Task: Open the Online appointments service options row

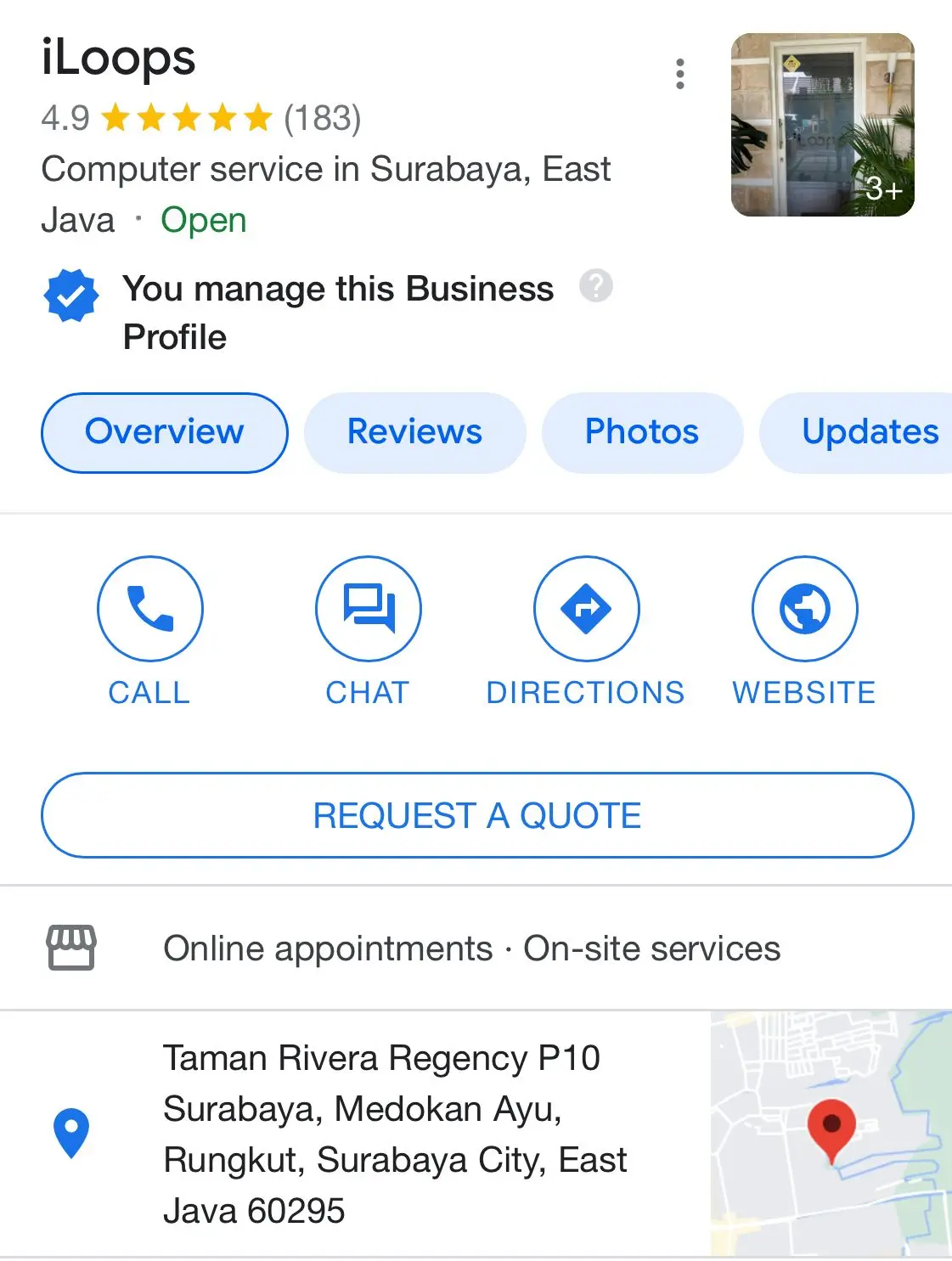Action: [471, 949]
